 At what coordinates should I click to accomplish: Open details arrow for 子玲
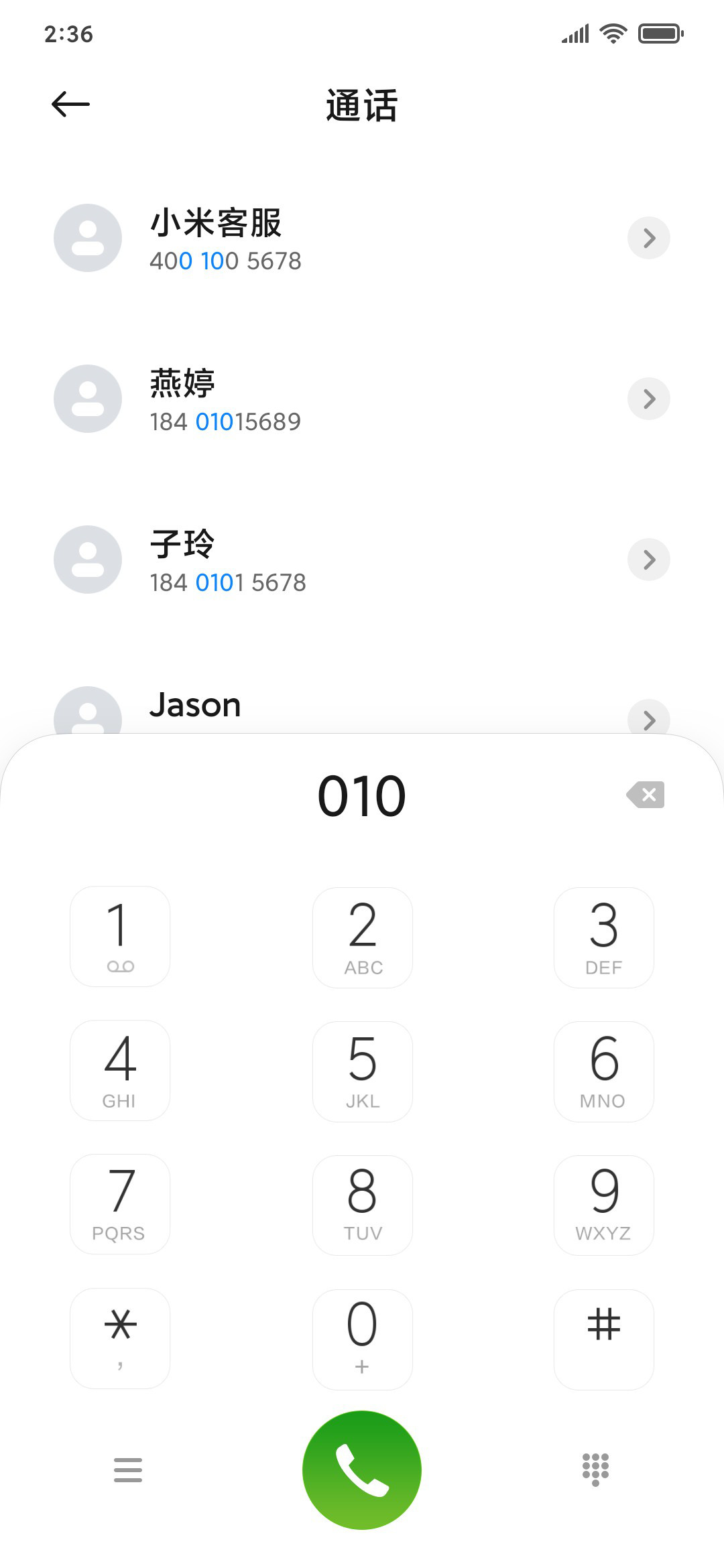click(649, 560)
